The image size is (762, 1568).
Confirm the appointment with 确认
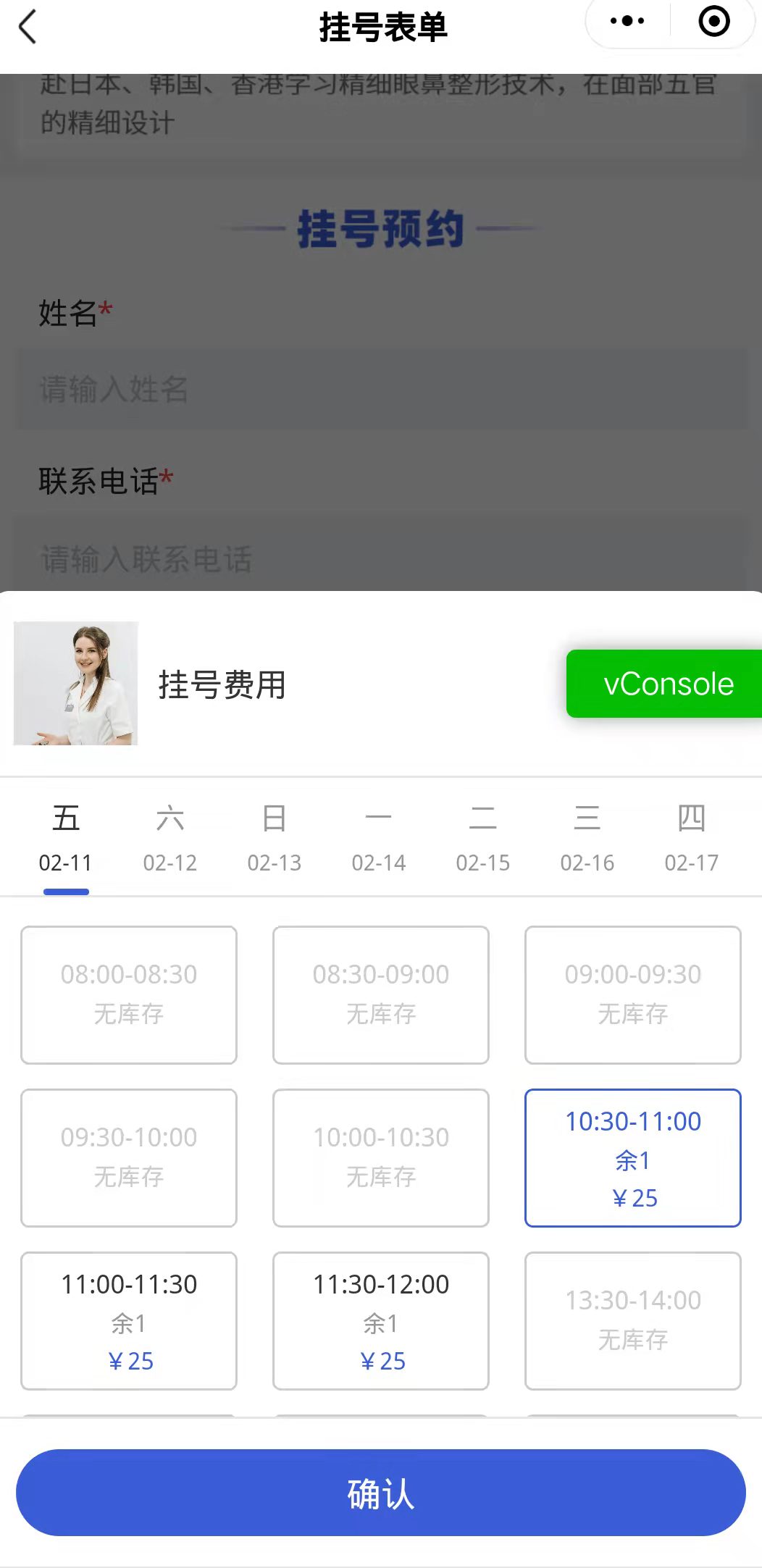(381, 1493)
